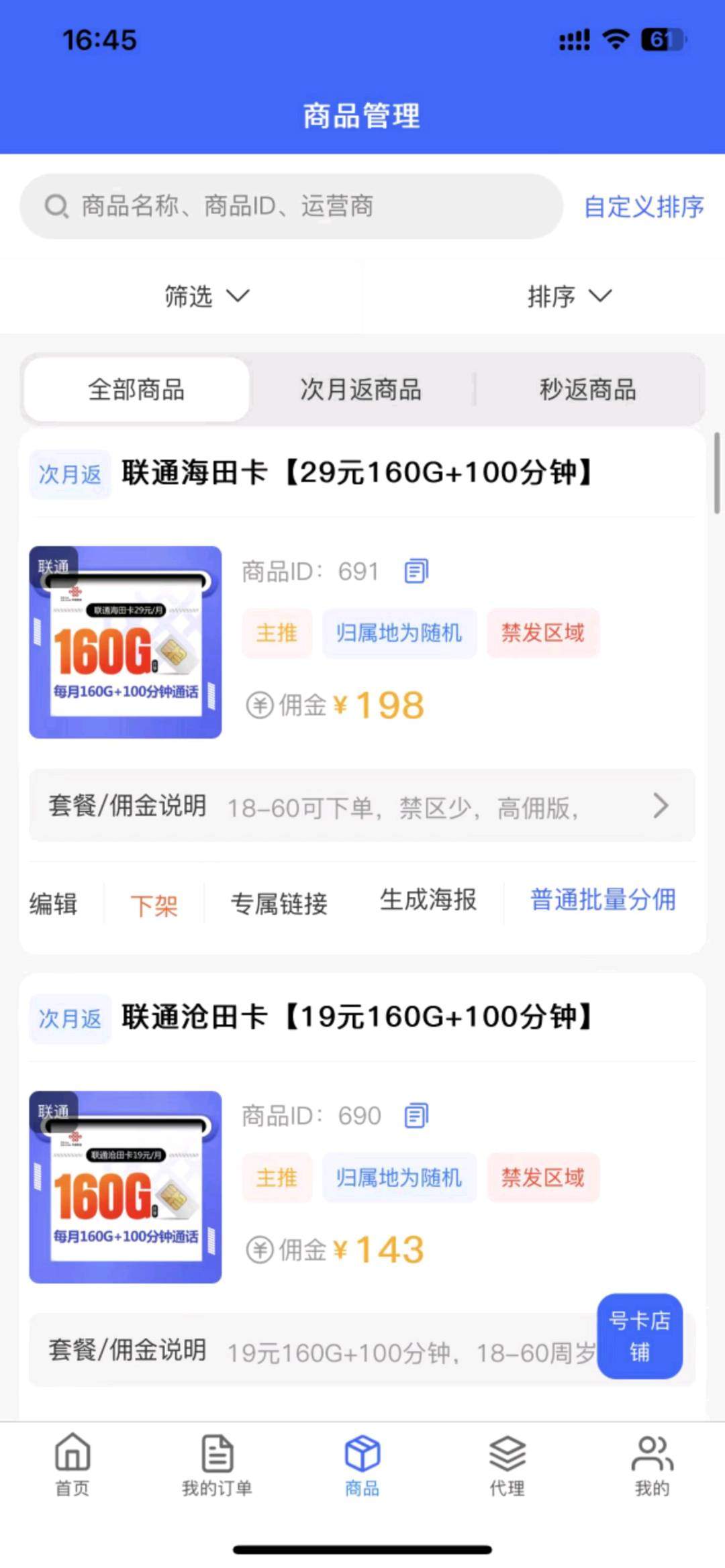
Task: Switch to the 次月返商品 tab
Action: [x=360, y=389]
